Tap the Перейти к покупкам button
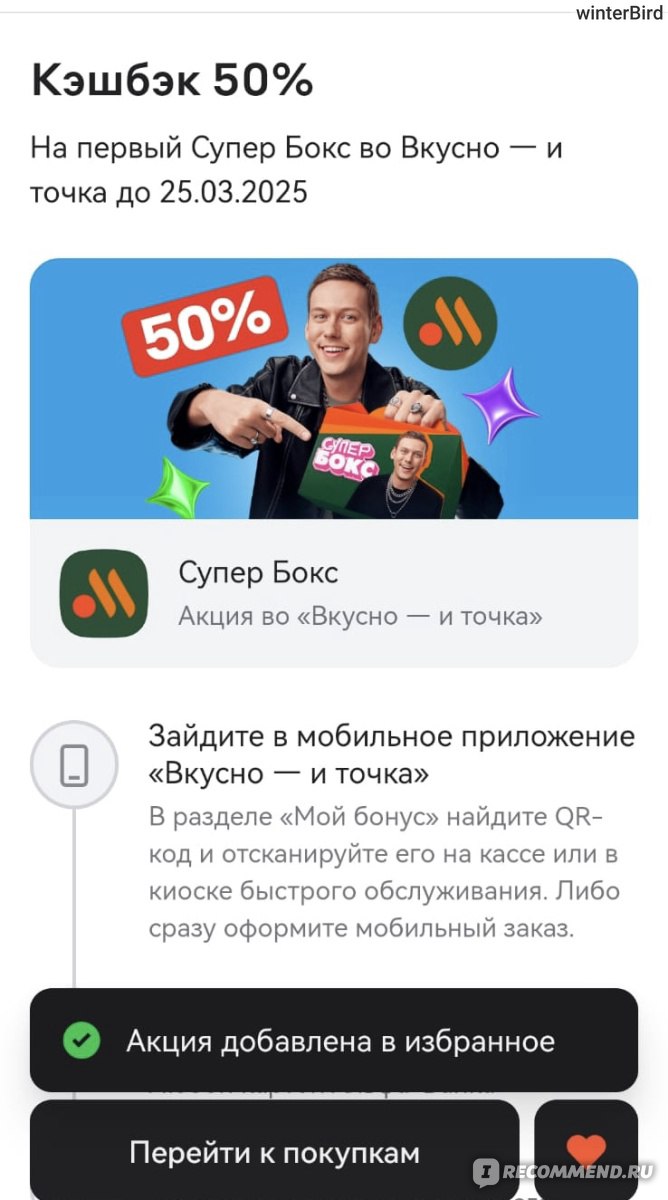 [x=274, y=1151]
